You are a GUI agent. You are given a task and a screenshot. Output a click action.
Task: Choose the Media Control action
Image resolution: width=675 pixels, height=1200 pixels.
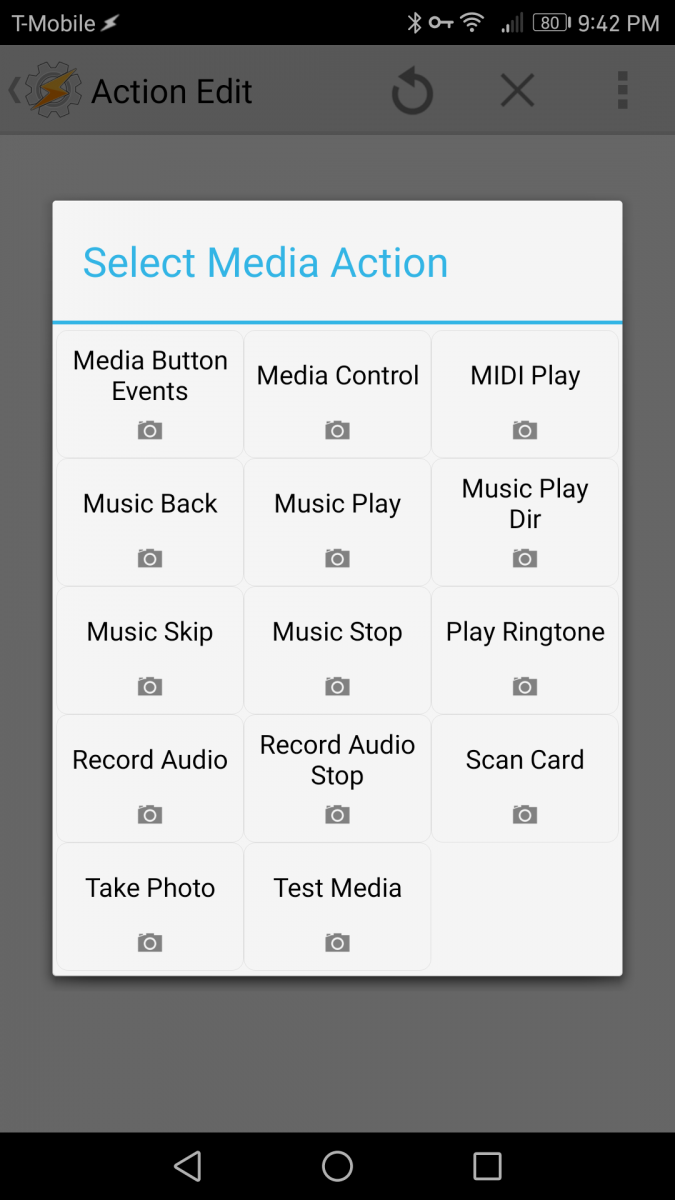(337, 394)
